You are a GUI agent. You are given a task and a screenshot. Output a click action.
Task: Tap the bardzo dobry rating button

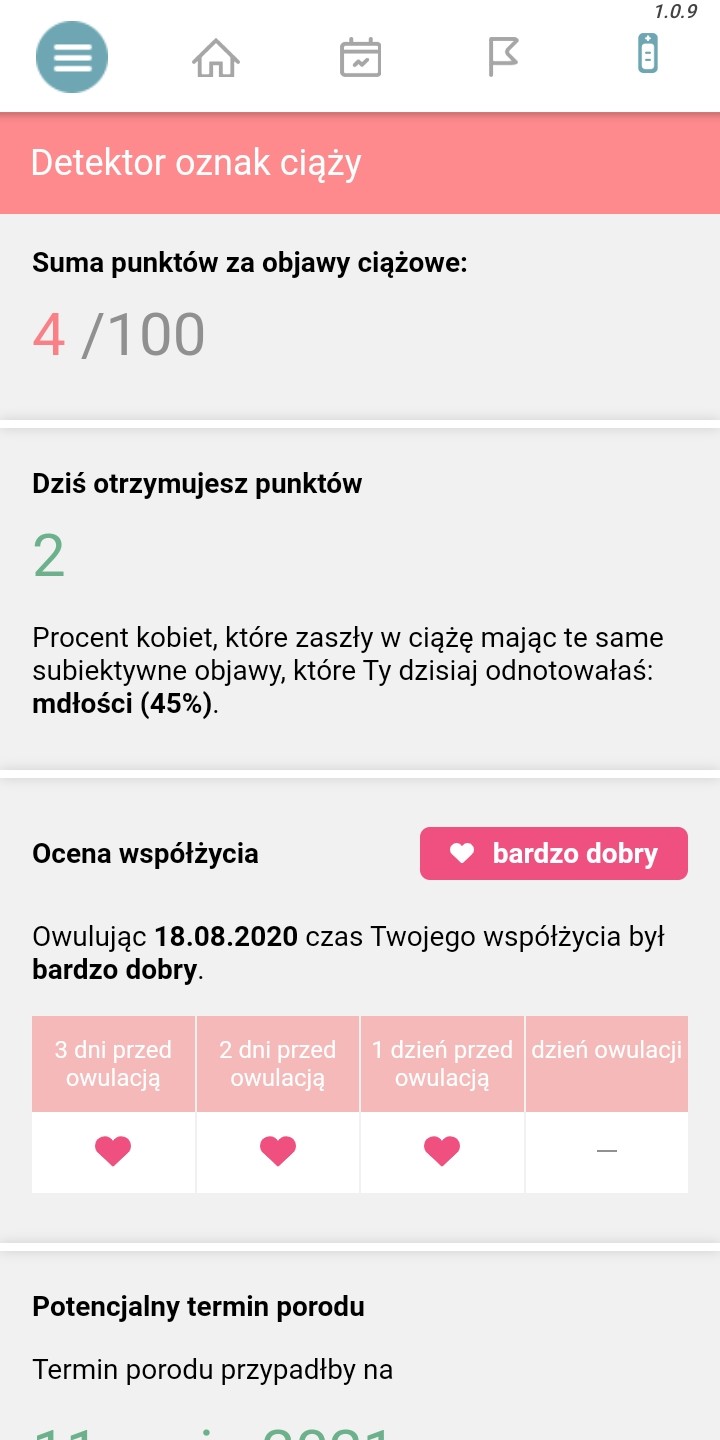553,853
